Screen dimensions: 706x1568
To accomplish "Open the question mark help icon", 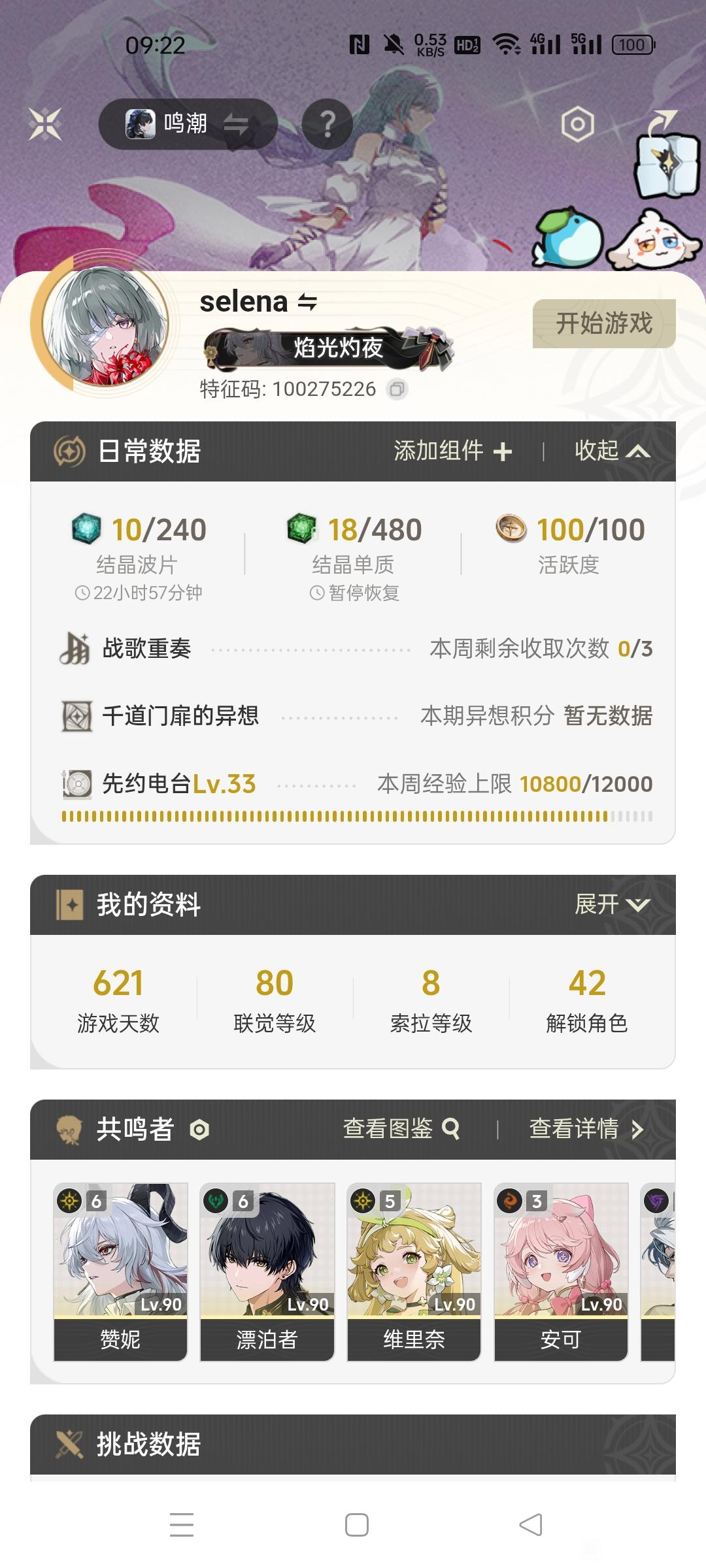I will pos(328,123).
